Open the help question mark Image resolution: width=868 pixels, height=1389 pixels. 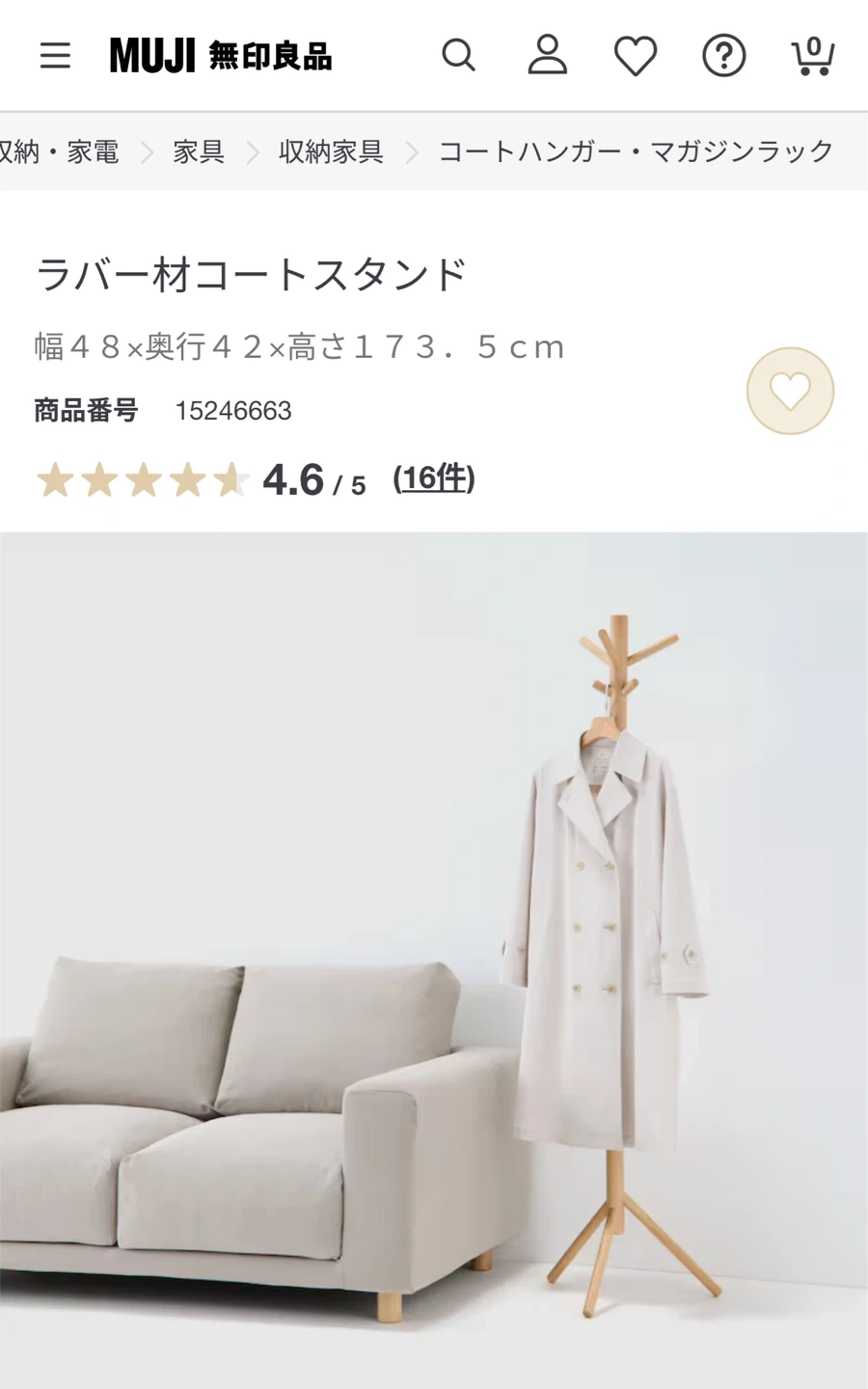[723, 56]
